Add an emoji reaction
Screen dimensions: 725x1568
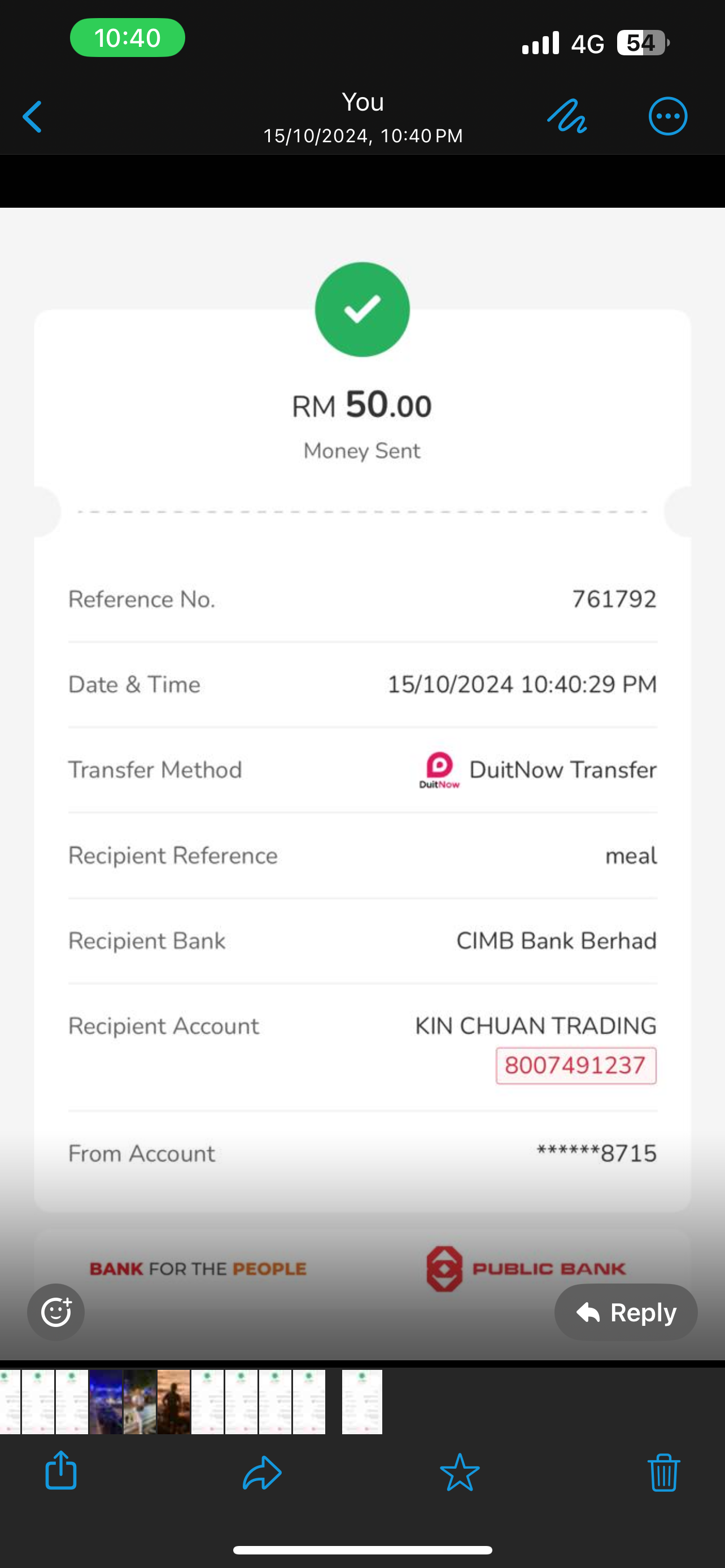click(x=56, y=1312)
